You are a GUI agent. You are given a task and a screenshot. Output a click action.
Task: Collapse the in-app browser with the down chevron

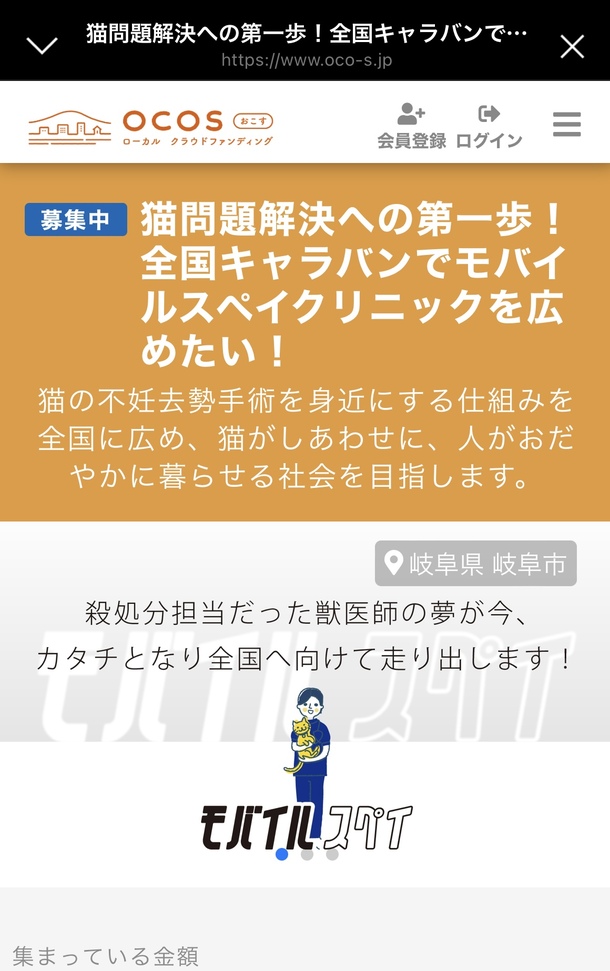(x=42, y=45)
